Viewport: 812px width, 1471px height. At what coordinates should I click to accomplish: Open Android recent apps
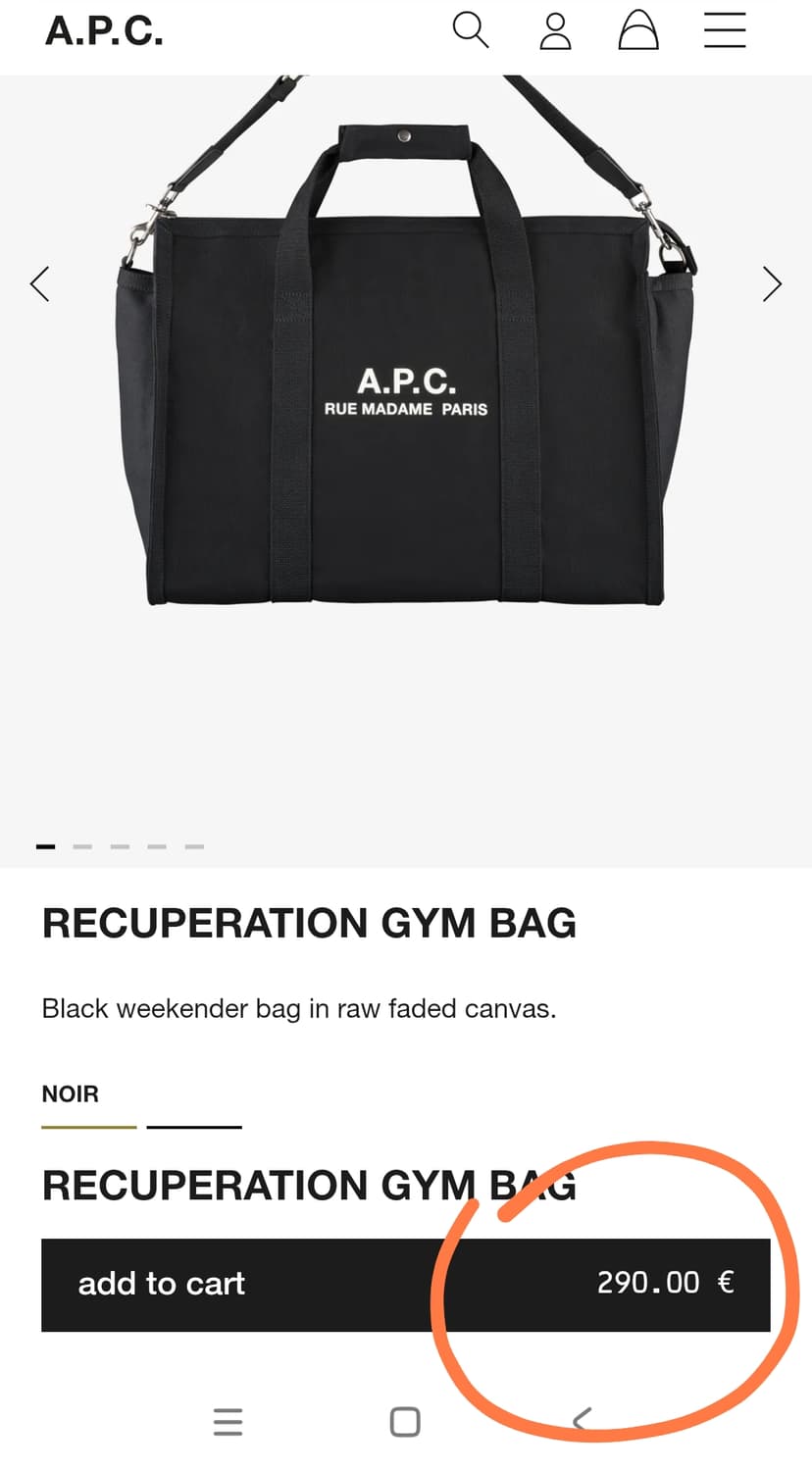click(228, 1421)
